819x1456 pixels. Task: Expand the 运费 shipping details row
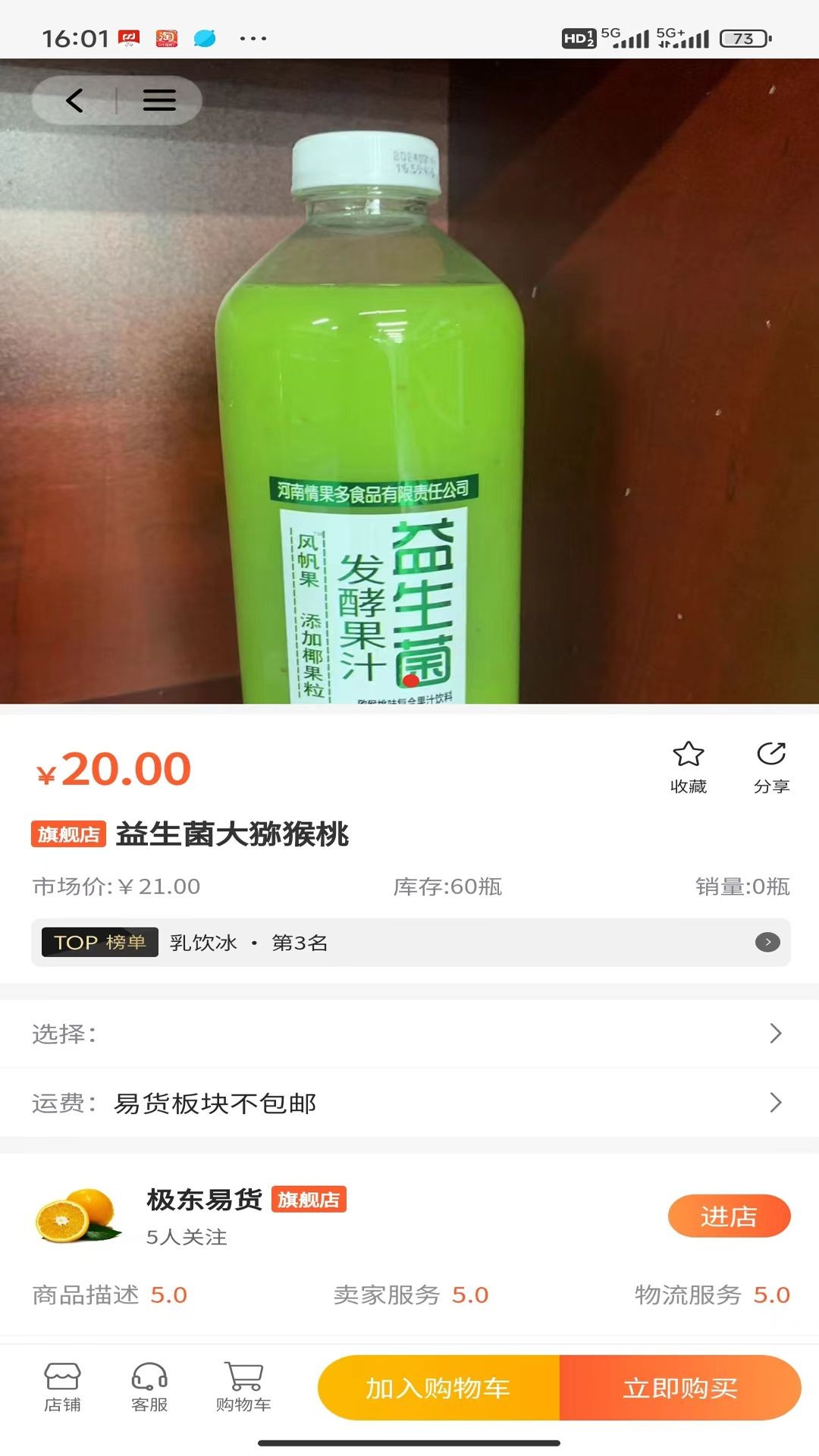[x=409, y=1104]
